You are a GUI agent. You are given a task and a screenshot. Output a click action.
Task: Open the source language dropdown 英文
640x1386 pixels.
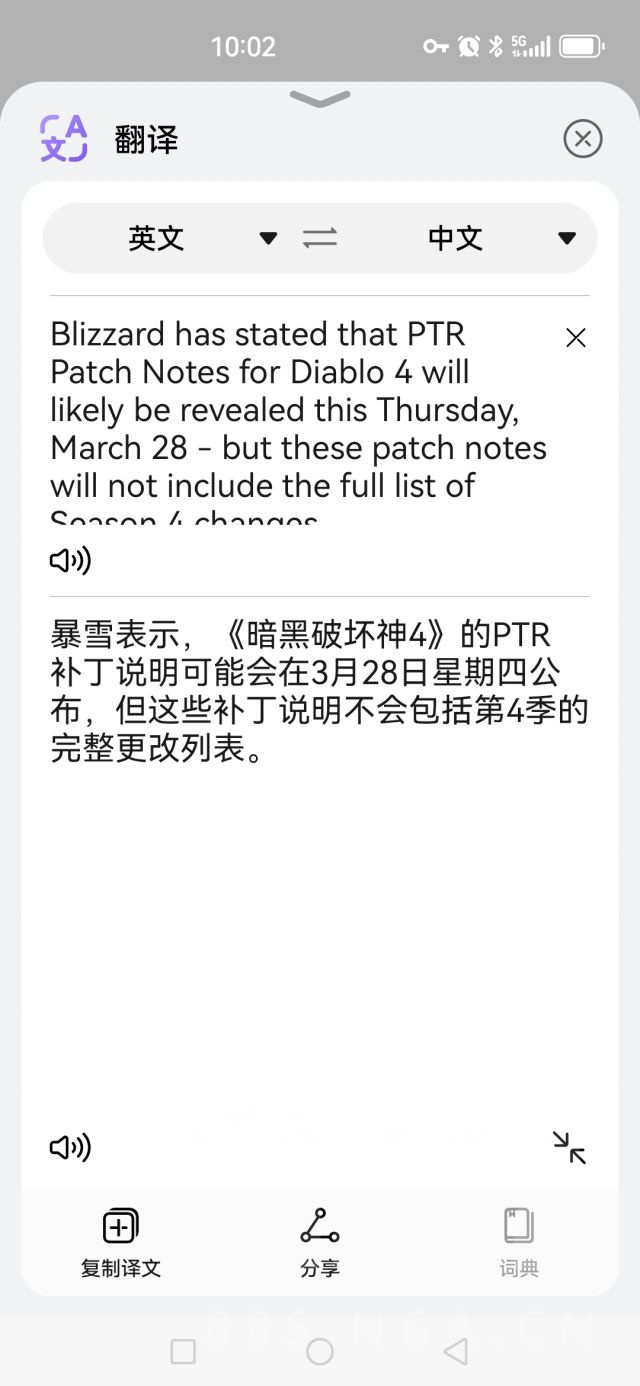pos(200,238)
